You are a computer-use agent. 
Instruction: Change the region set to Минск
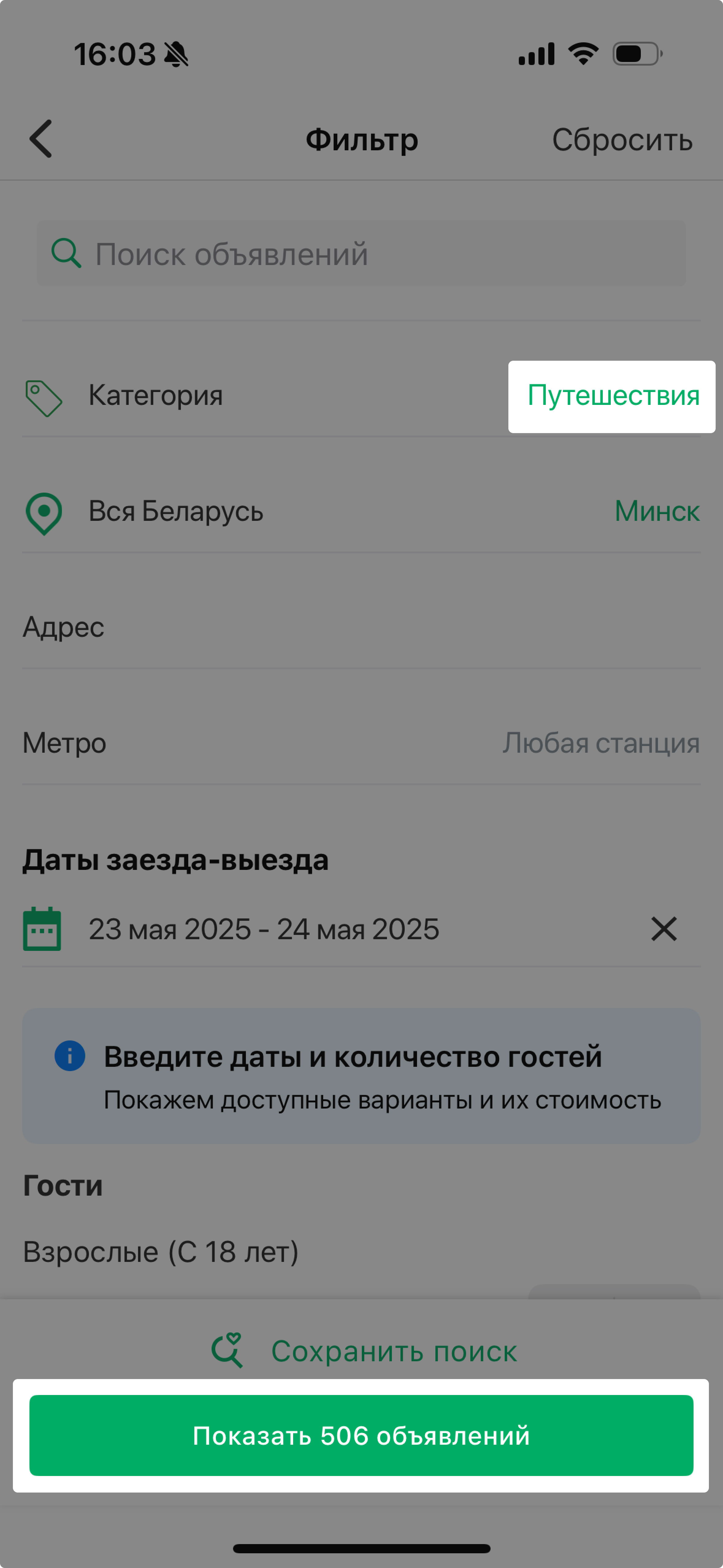tap(361, 511)
